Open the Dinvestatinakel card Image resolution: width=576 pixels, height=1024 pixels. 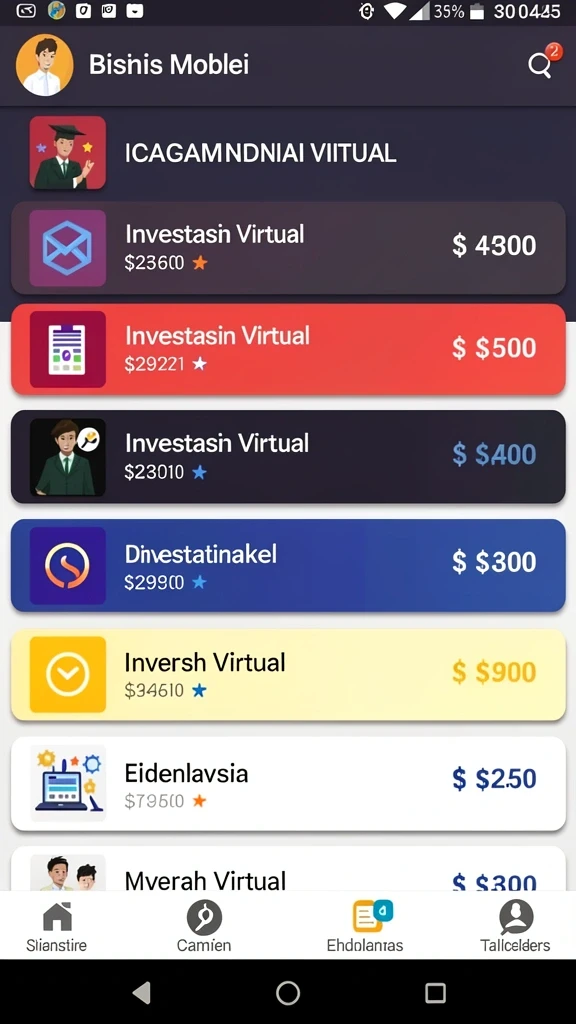coord(288,565)
